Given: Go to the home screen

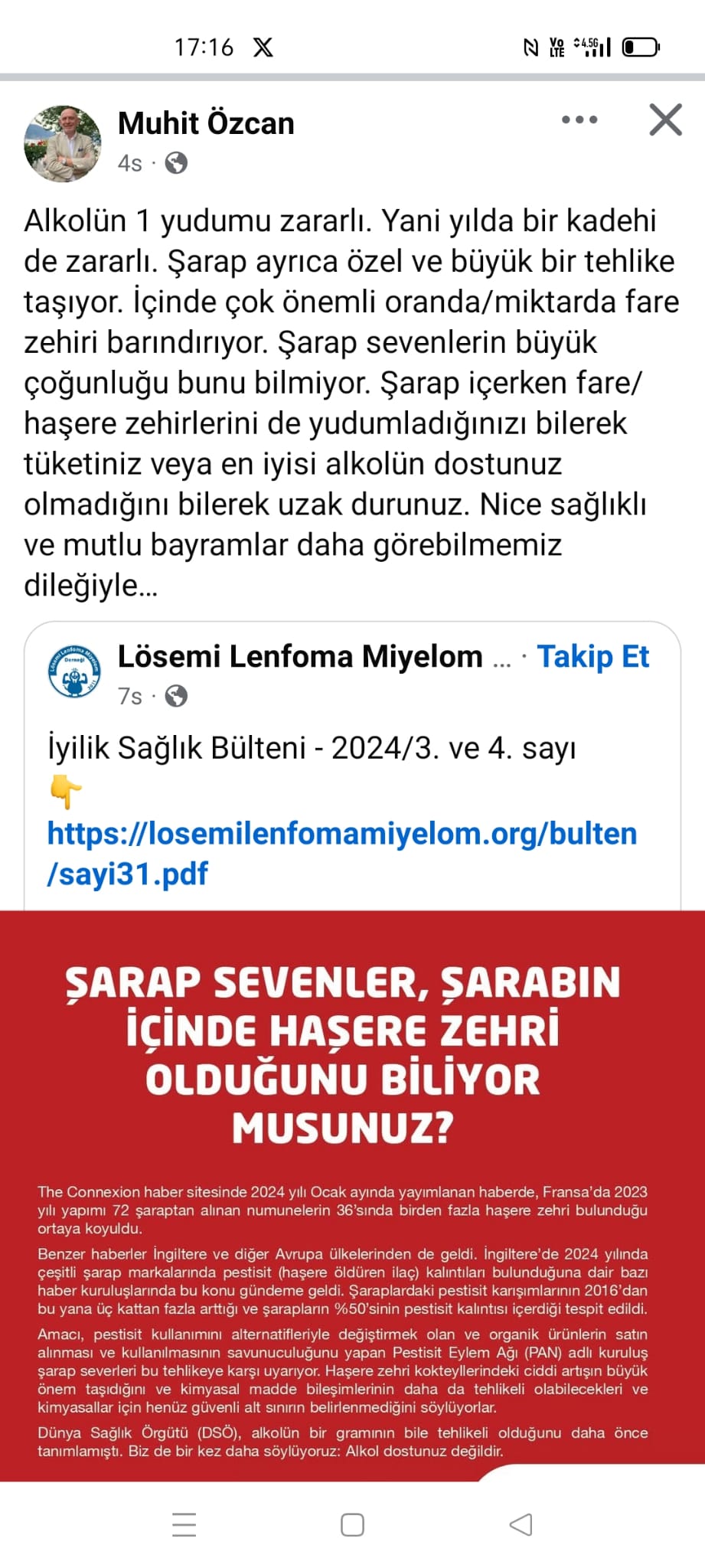Looking at the screenshot, I should 352,1524.
